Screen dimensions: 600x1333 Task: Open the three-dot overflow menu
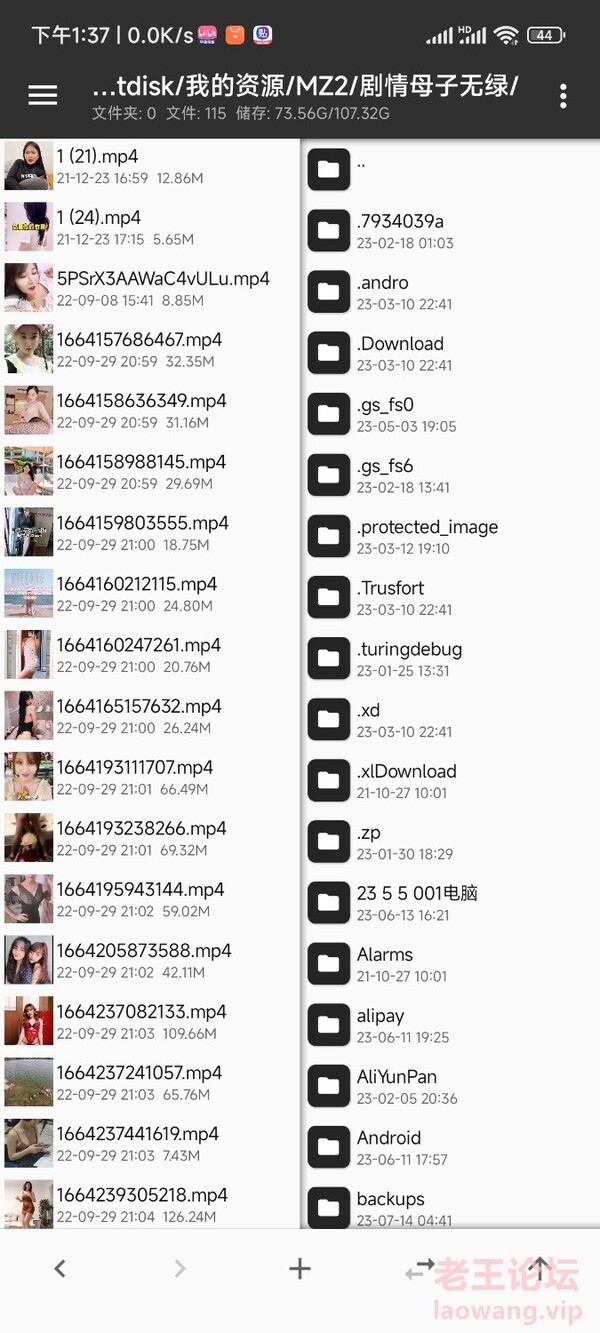563,96
